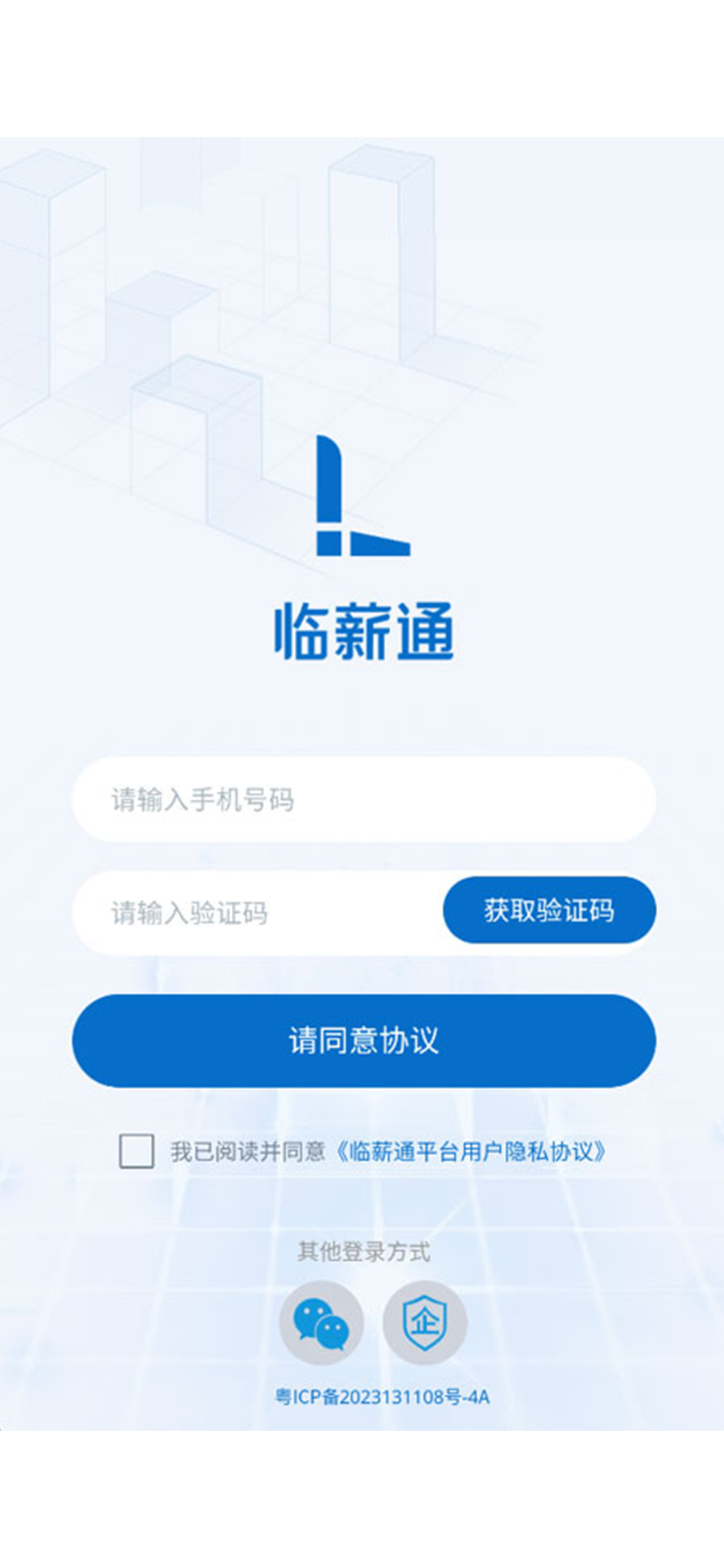Image resolution: width=724 pixels, height=1568 pixels.
Task: Tap the 请同意协议 login button
Action: pos(364,1040)
